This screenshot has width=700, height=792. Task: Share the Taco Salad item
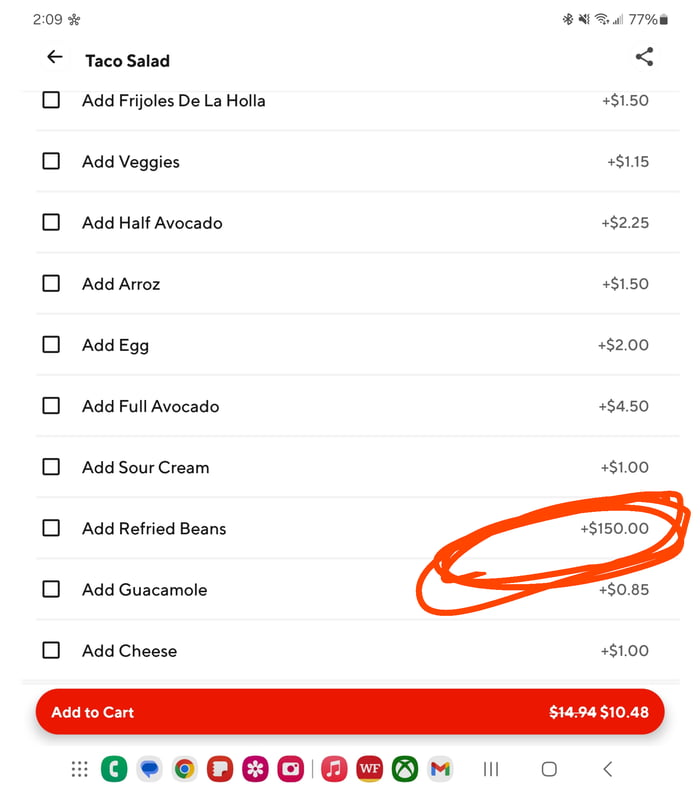[x=644, y=57]
